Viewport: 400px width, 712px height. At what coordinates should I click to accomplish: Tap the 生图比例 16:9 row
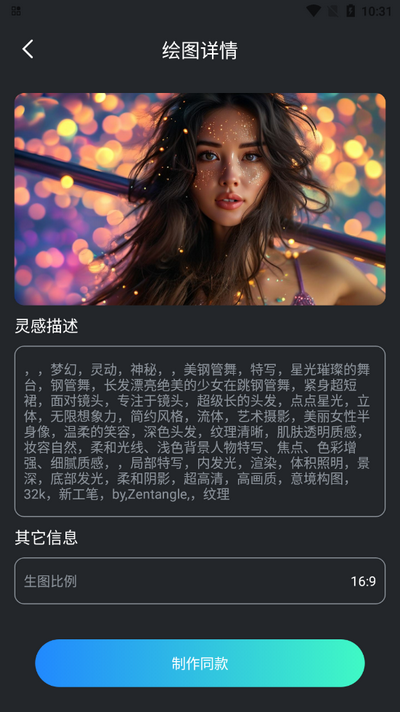(200, 581)
